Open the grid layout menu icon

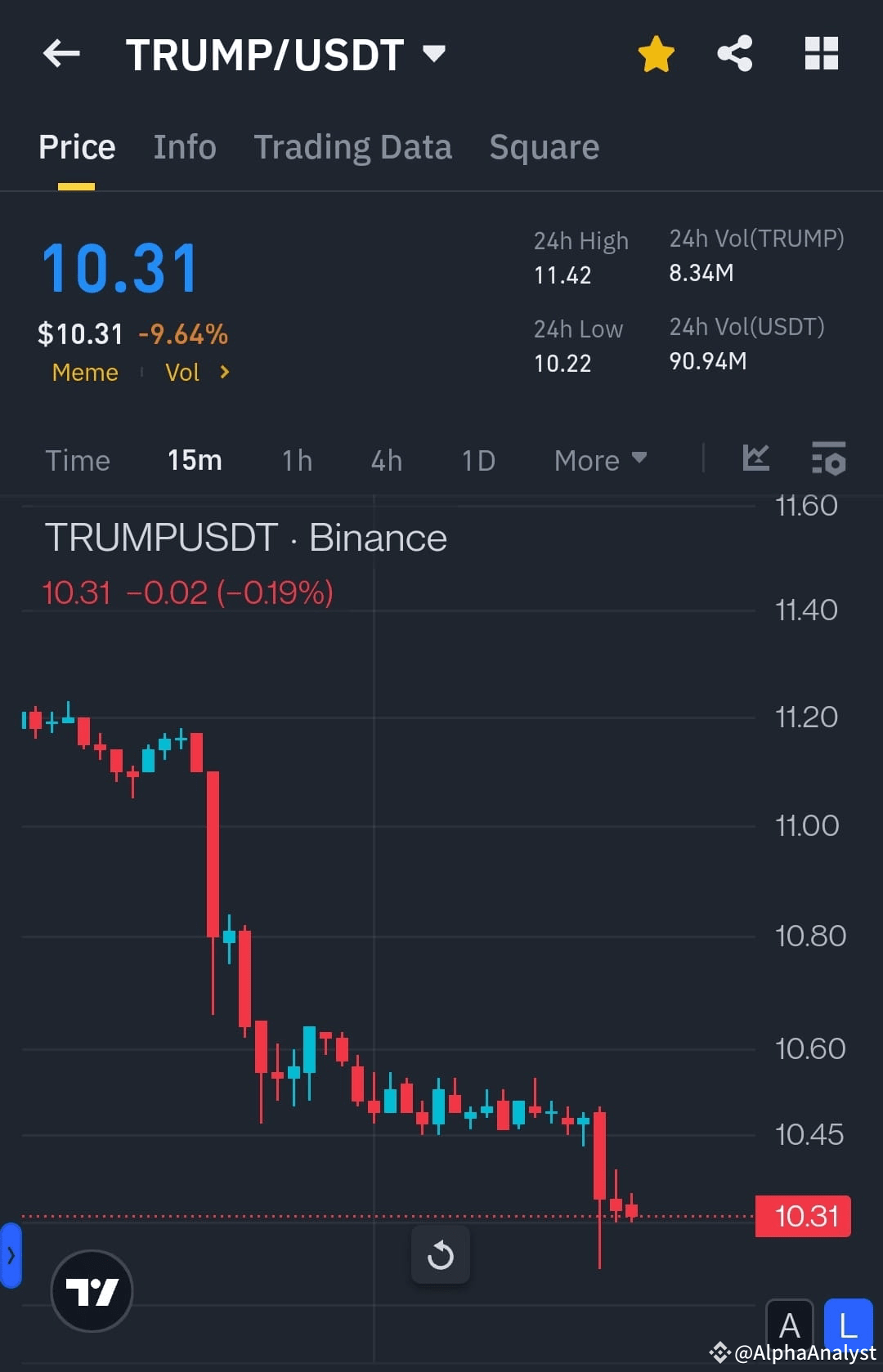coord(821,53)
